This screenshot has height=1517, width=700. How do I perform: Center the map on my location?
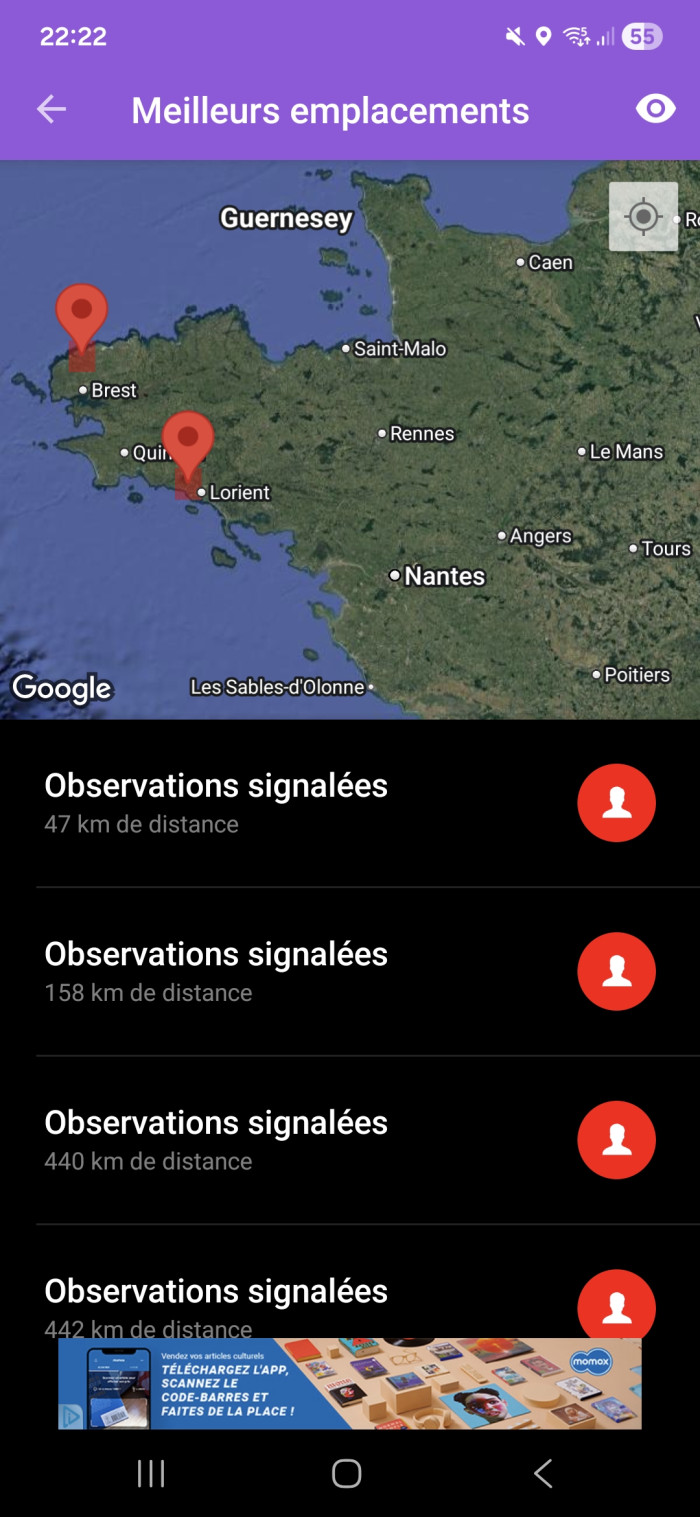[643, 216]
